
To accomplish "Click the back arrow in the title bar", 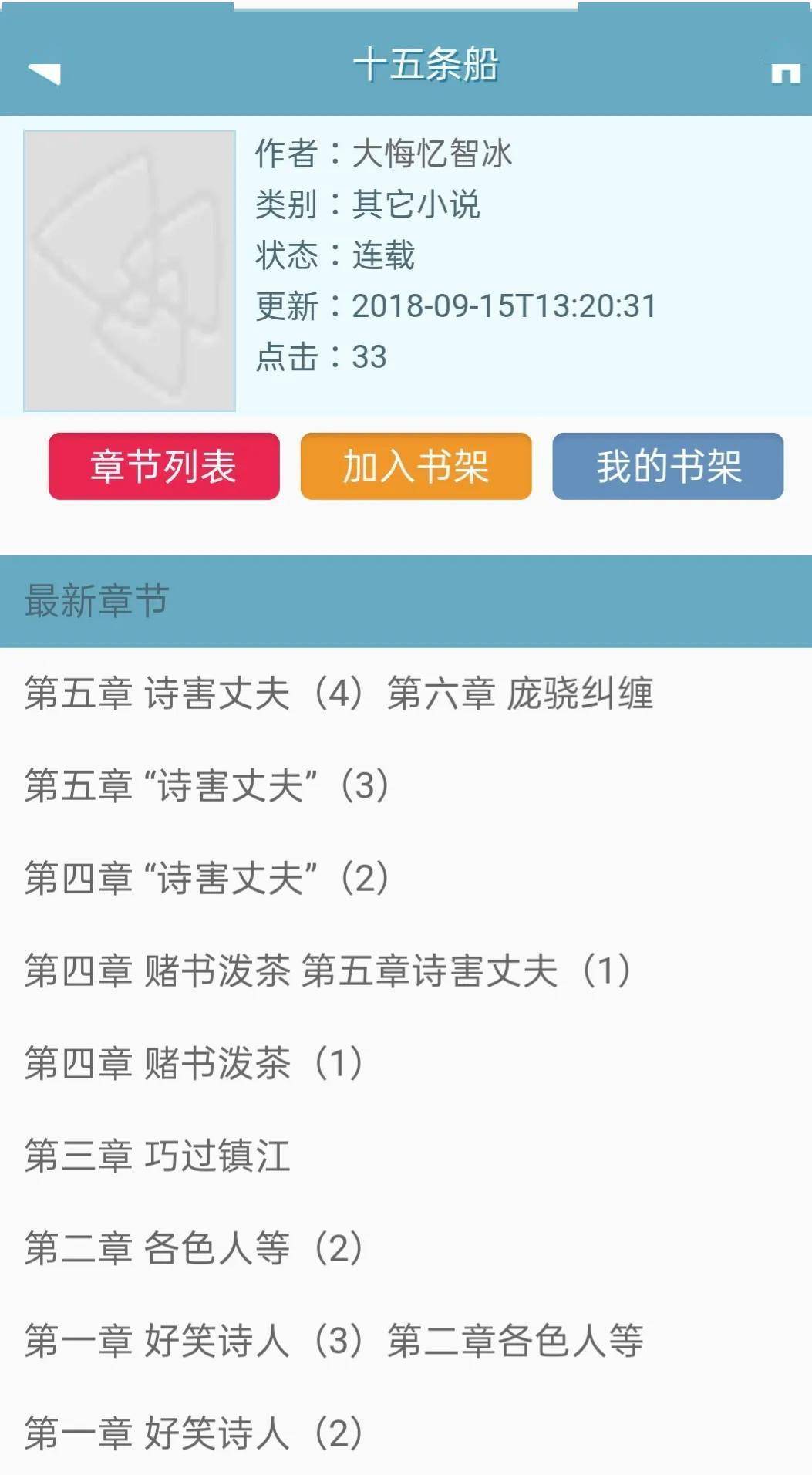I will [42, 71].
